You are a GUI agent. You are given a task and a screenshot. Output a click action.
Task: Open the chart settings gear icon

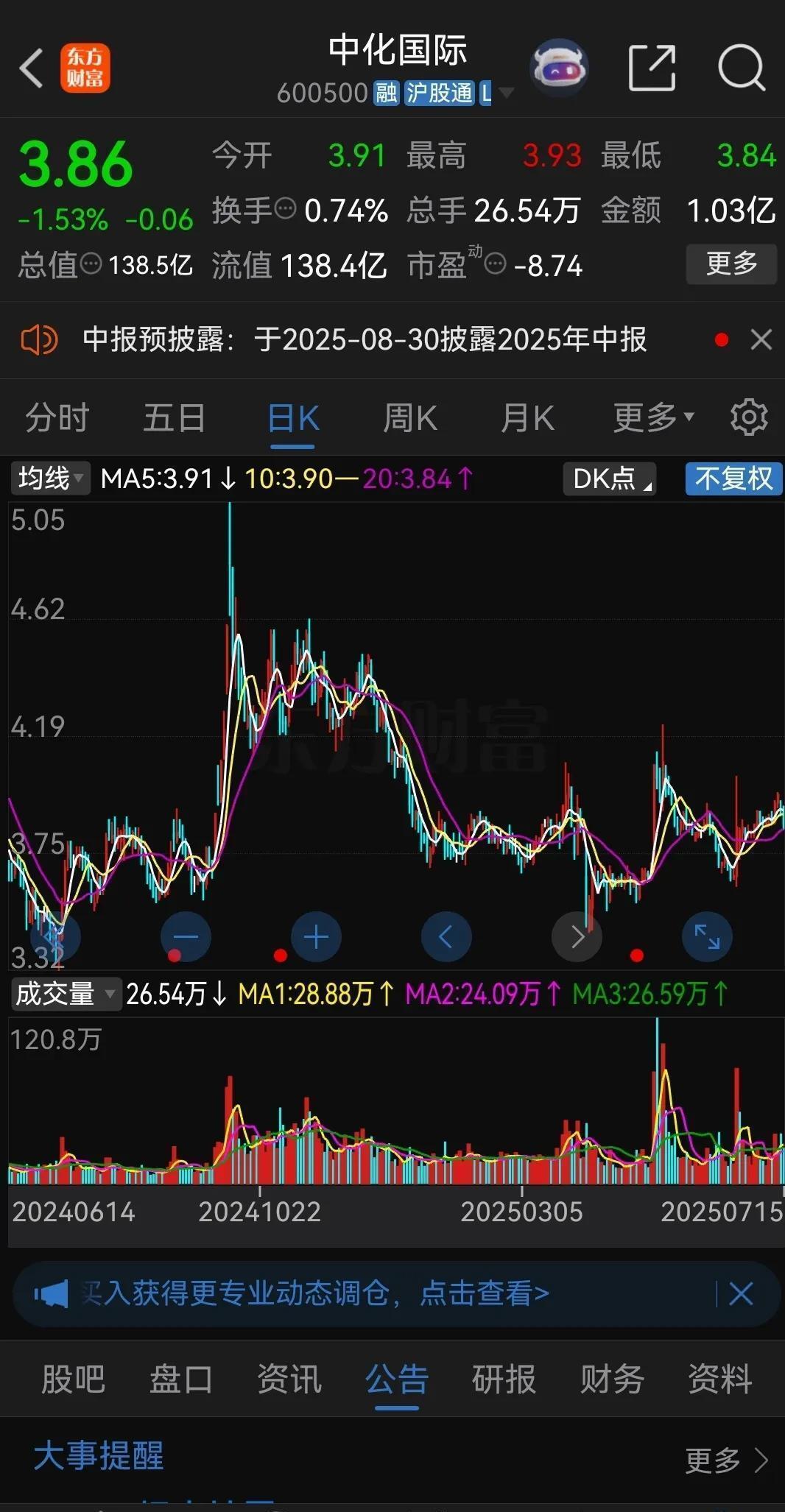749,417
